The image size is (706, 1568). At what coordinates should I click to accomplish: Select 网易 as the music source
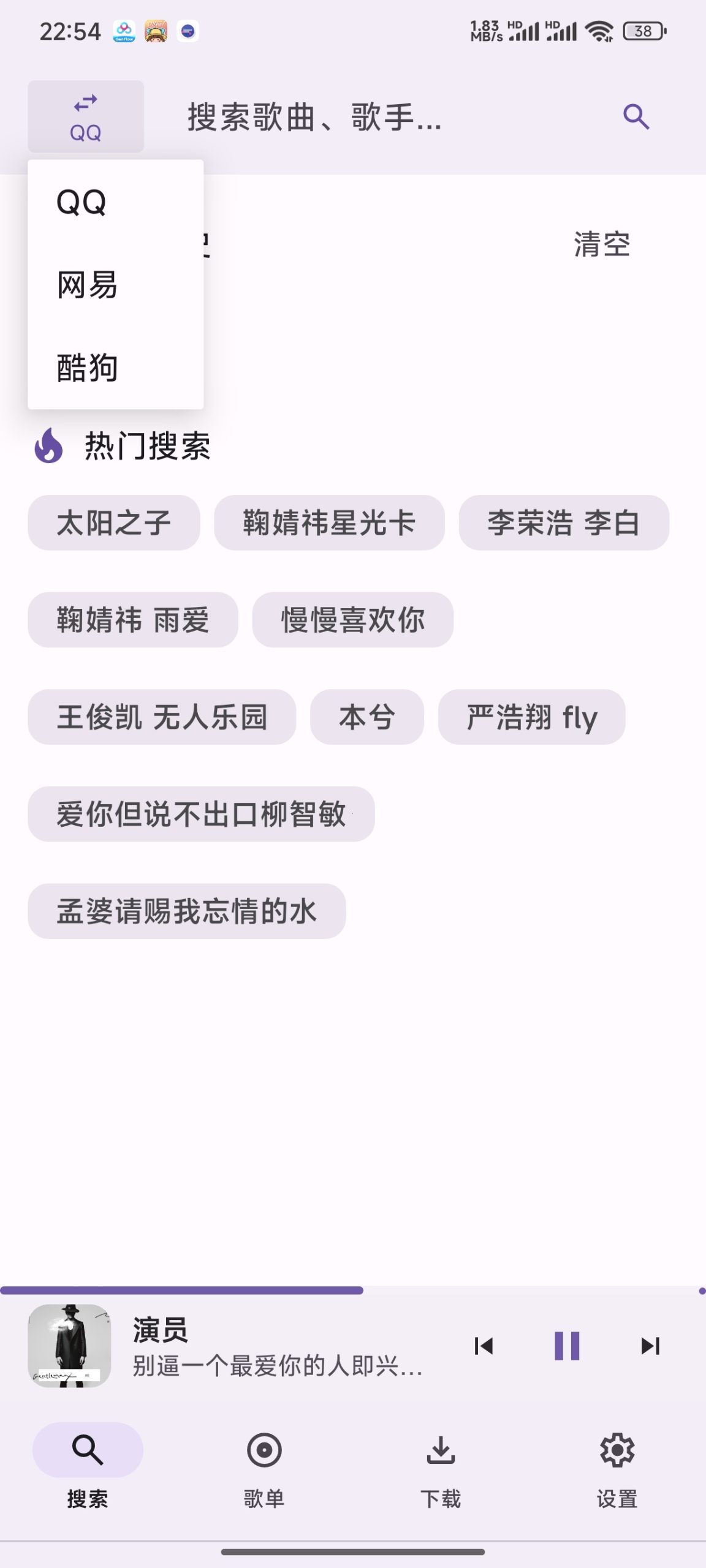[86, 285]
